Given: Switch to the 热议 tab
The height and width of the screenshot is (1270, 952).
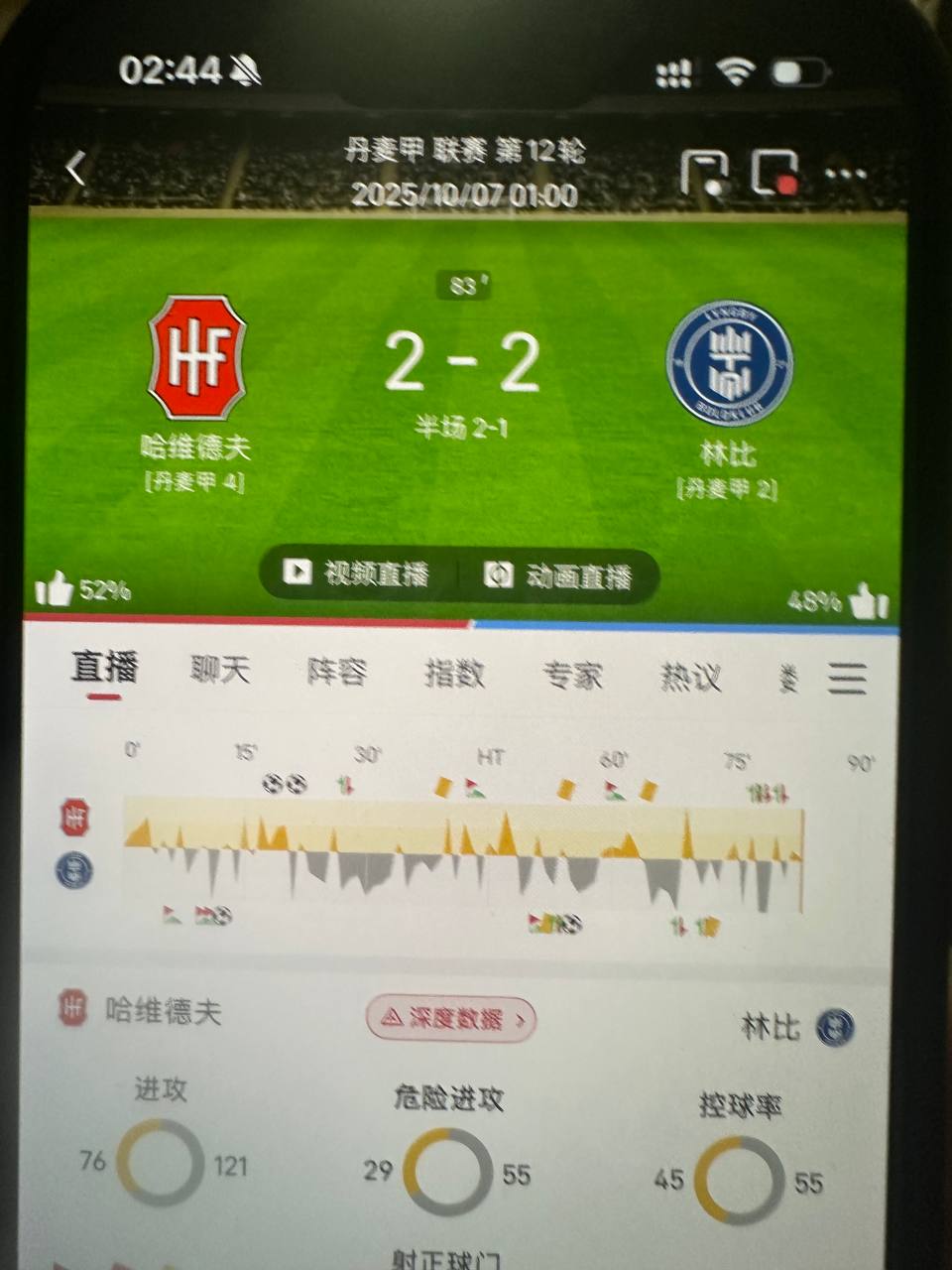Looking at the screenshot, I should (x=690, y=678).
